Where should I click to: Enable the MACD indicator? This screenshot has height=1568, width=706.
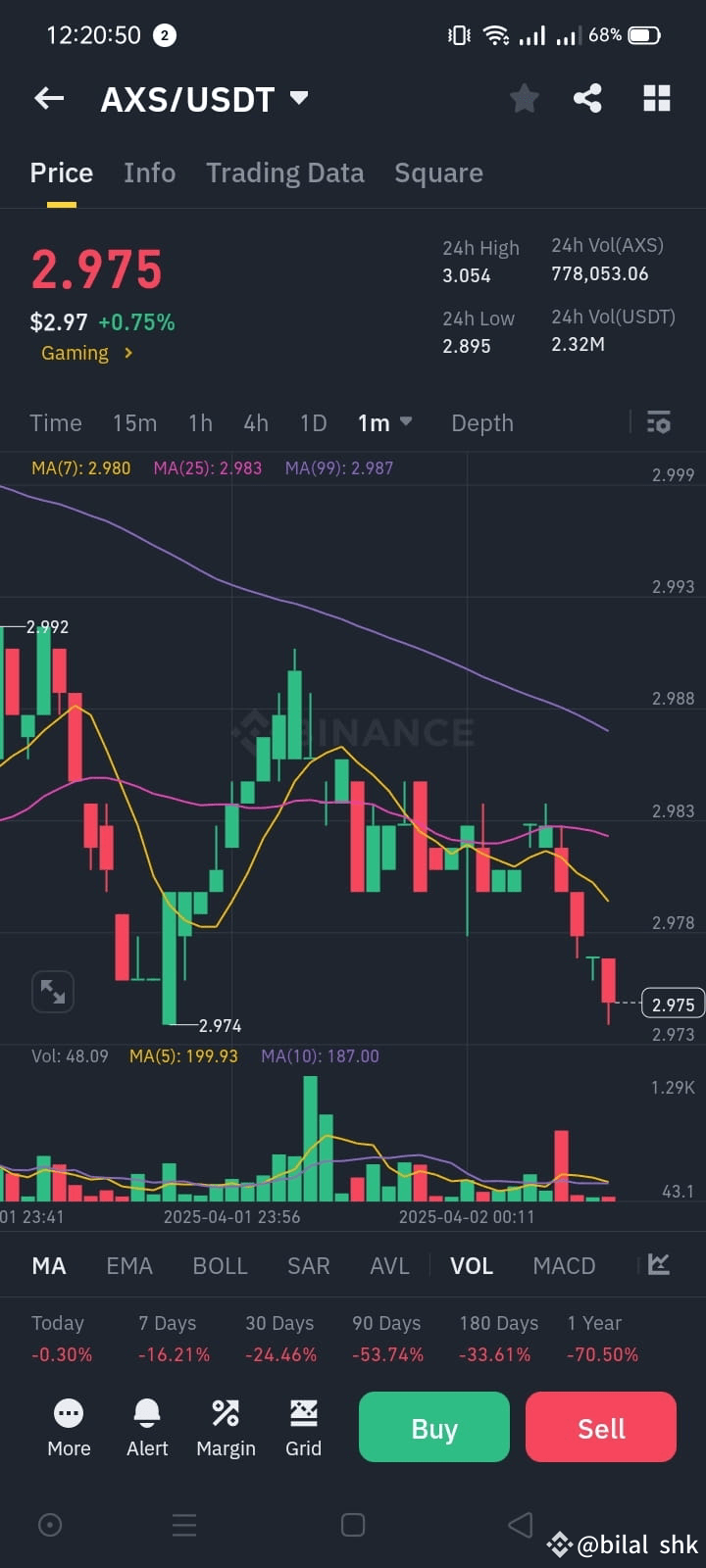pos(564,1265)
